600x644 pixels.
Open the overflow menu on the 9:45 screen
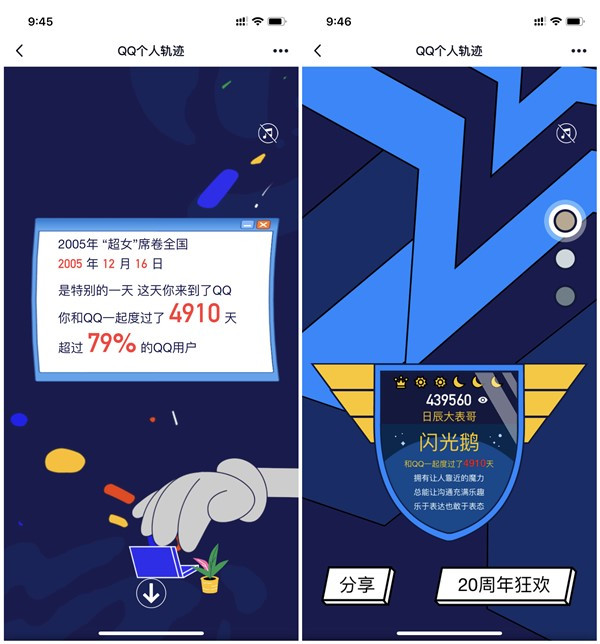pyautogui.click(x=280, y=51)
